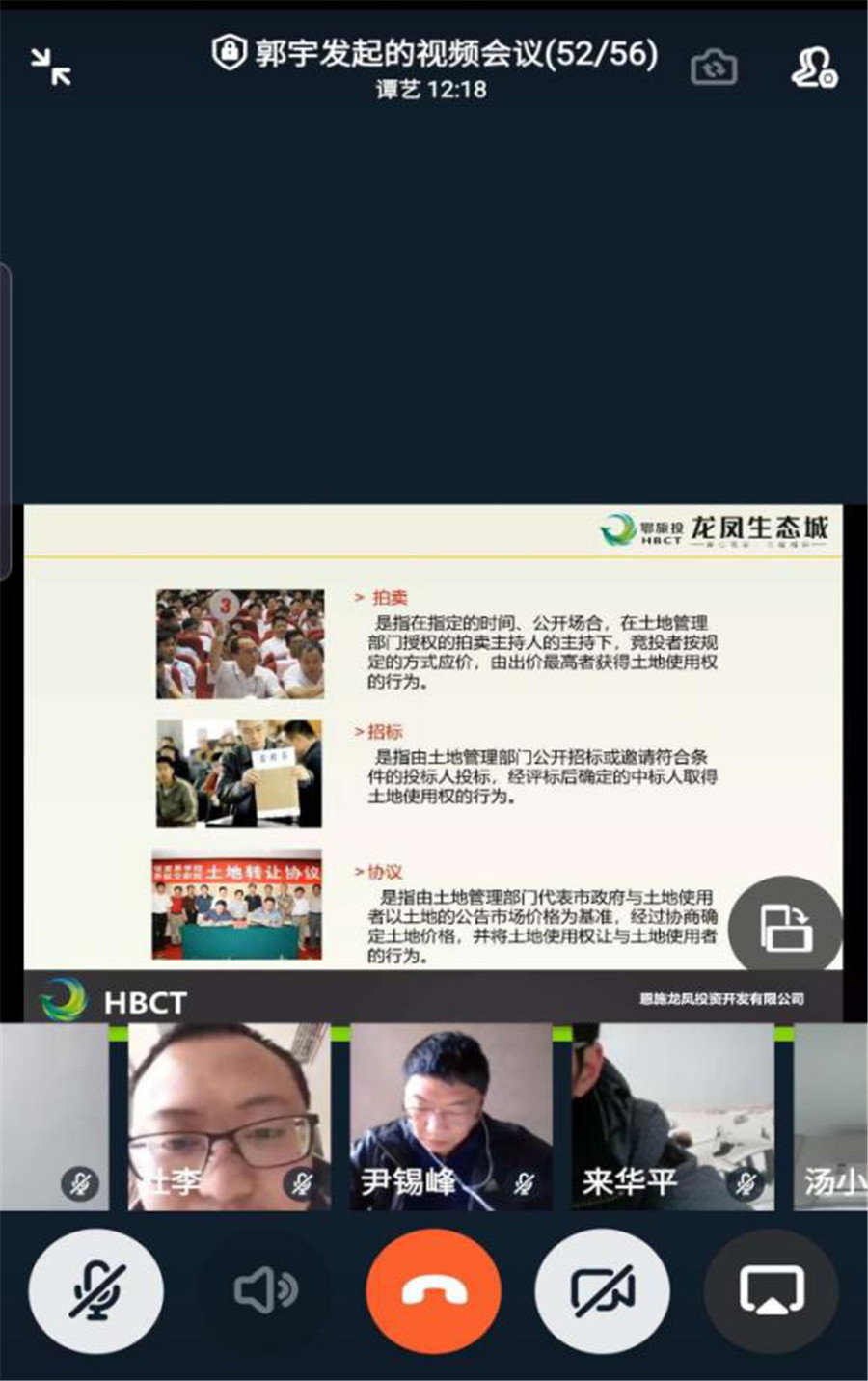Open the participants list
This screenshot has width=868, height=1381.
click(813, 68)
